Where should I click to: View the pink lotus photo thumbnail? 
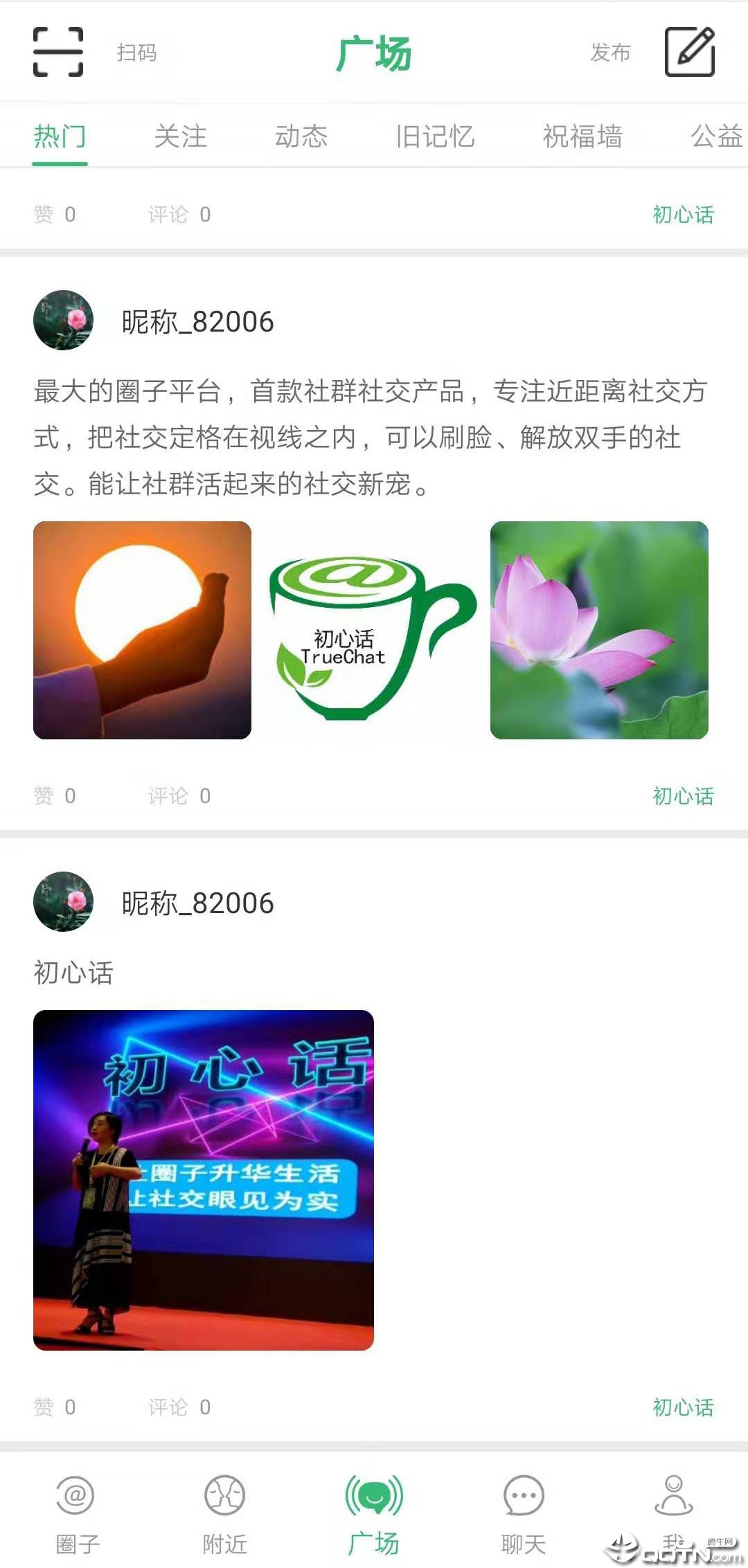click(x=598, y=630)
